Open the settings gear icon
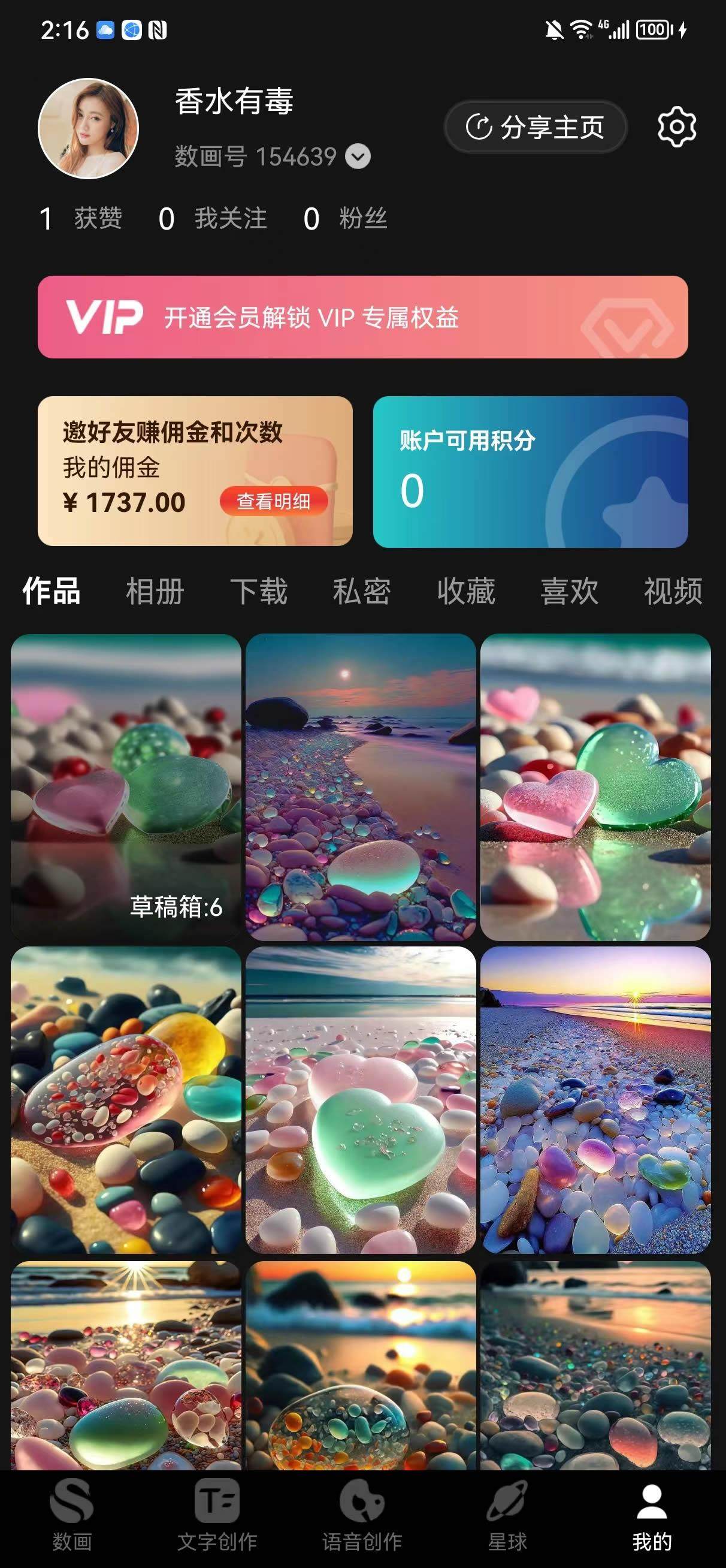 [x=676, y=127]
